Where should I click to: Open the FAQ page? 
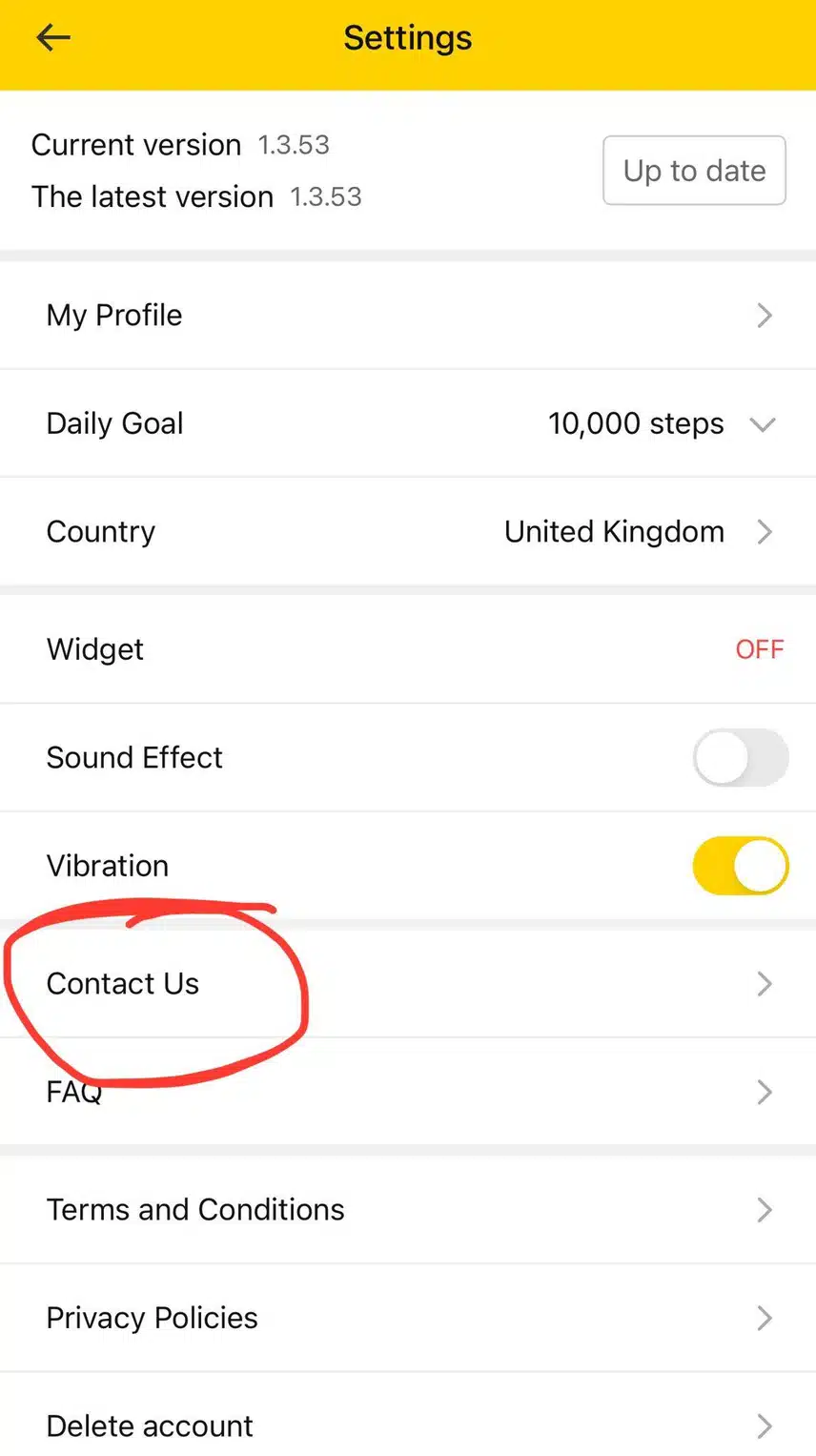click(408, 1092)
